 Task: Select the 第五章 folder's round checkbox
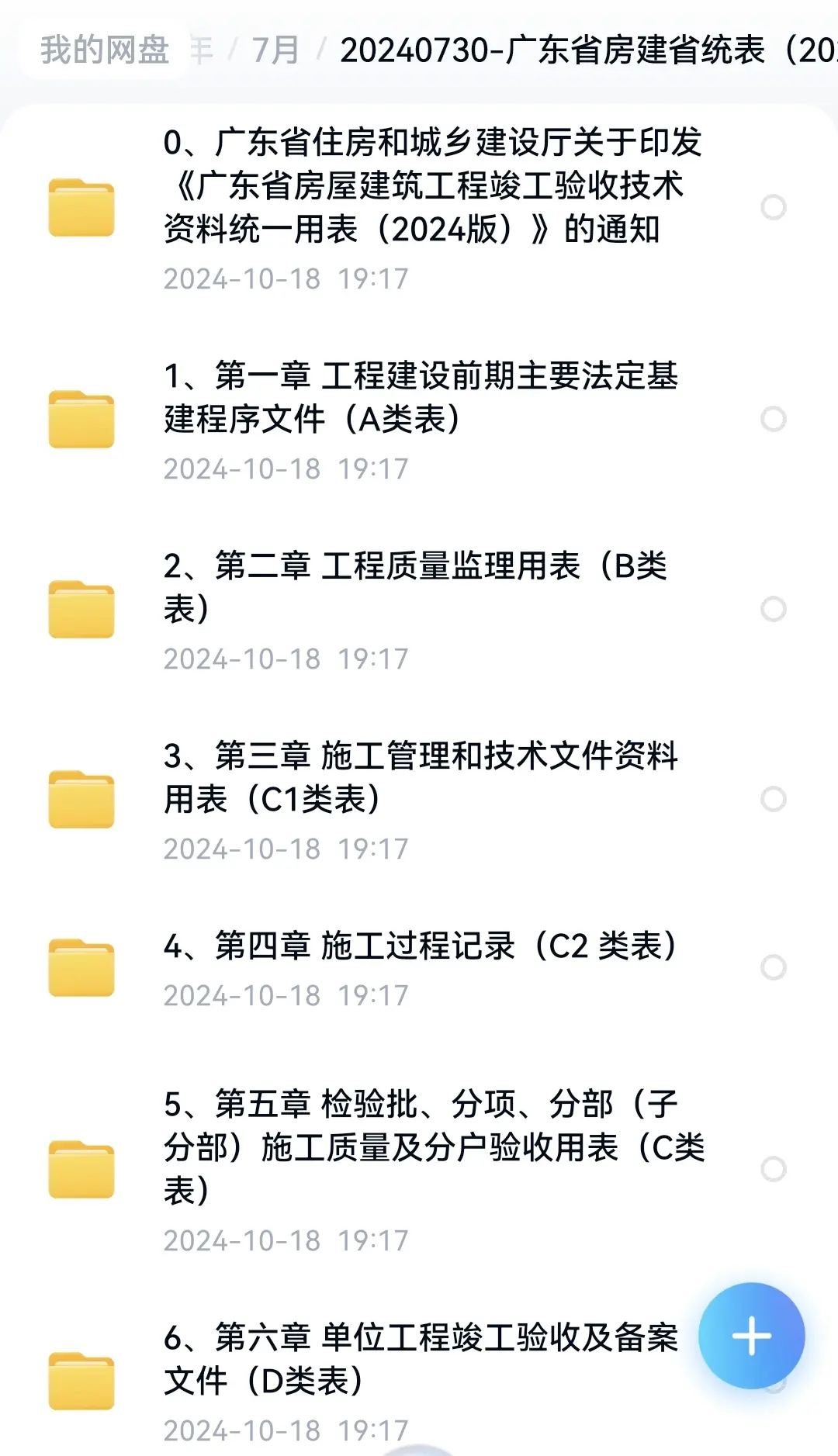pyautogui.click(x=774, y=1169)
